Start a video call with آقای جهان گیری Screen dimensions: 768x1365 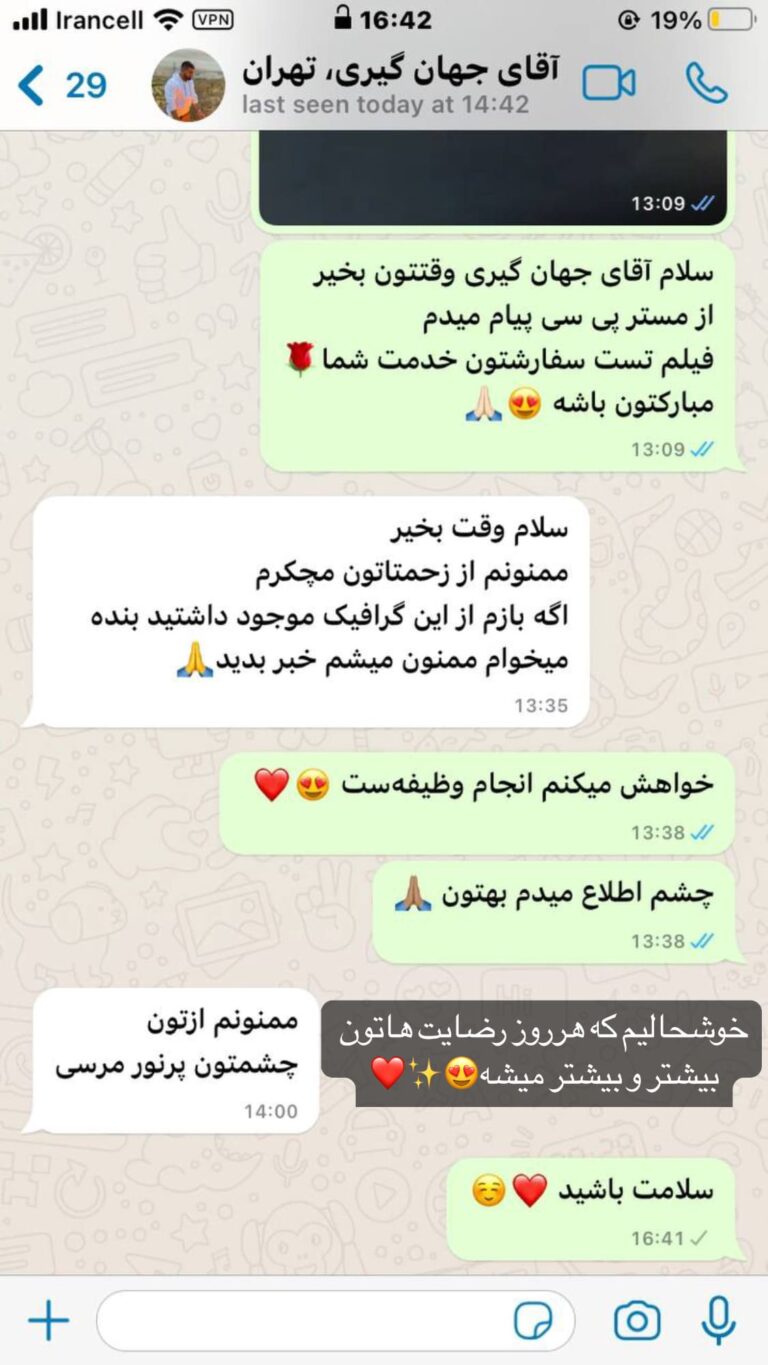pos(609,83)
